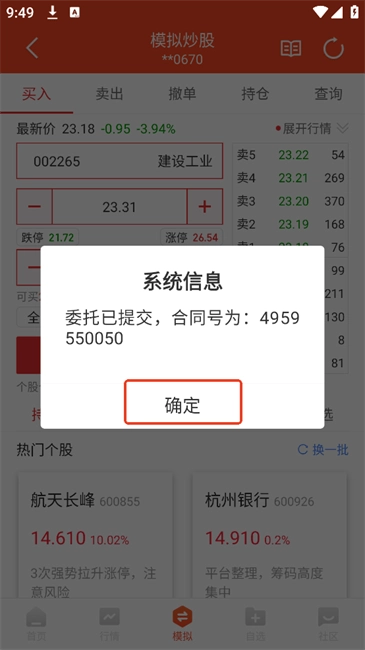The image size is (365, 650).
Task: Open the 持仓 tab
Action: tap(255, 94)
